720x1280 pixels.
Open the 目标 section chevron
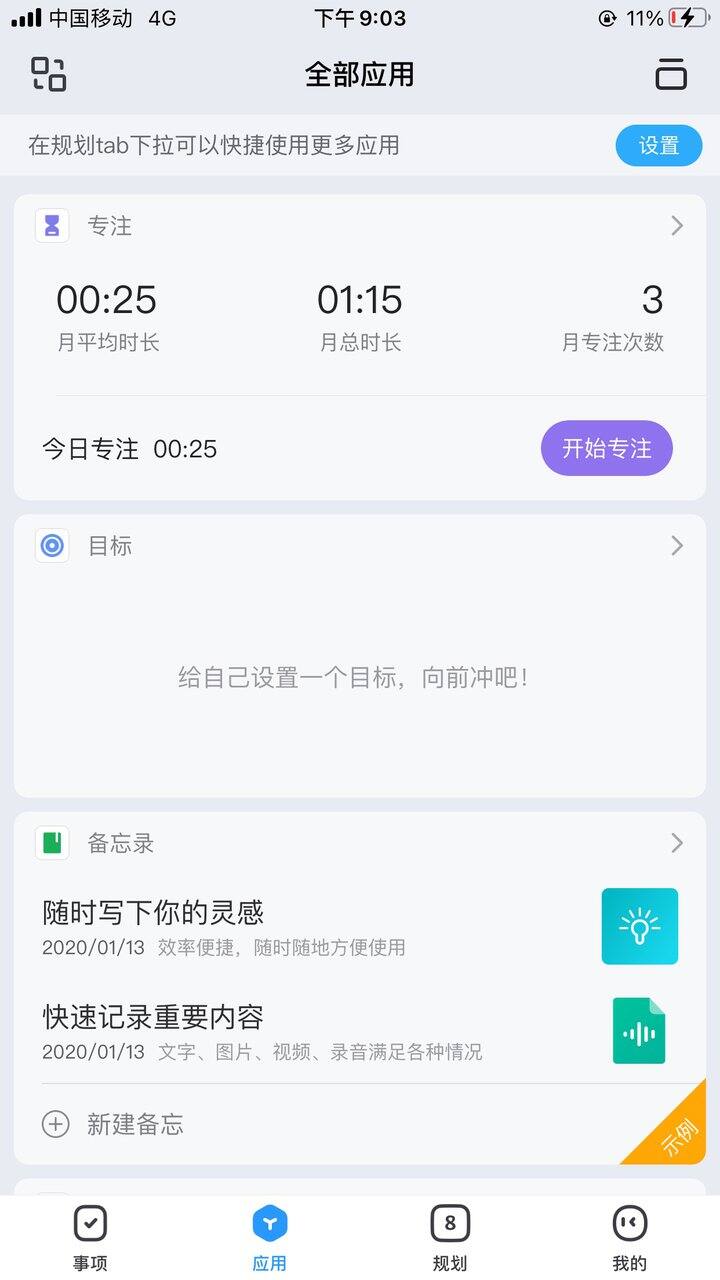677,546
